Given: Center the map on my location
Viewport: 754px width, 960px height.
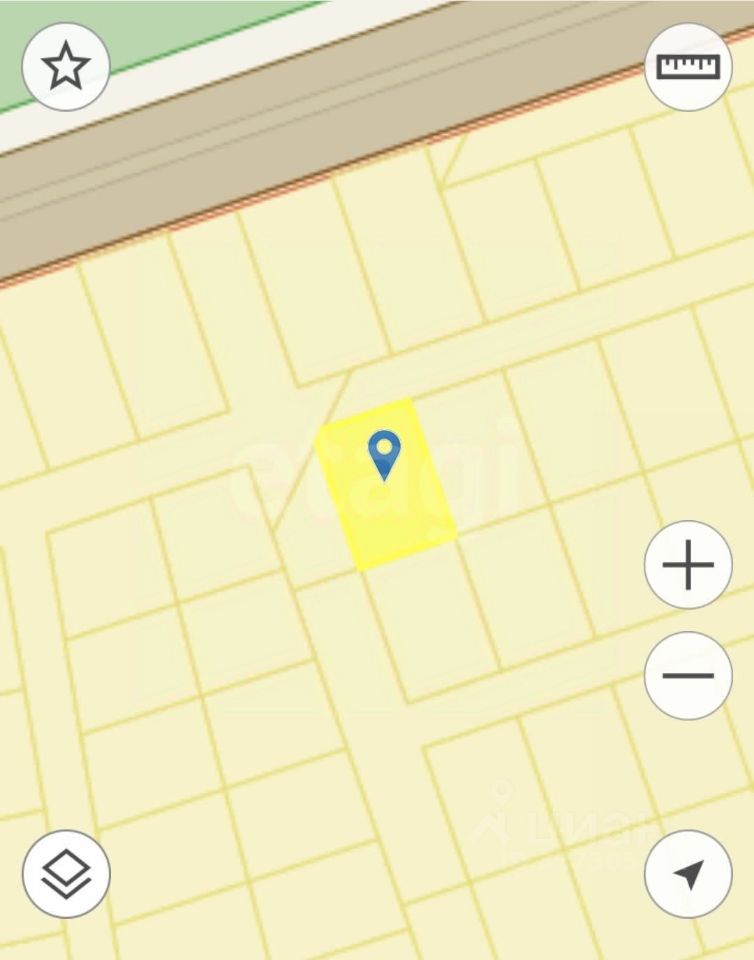Looking at the screenshot, I should point(688,874).
